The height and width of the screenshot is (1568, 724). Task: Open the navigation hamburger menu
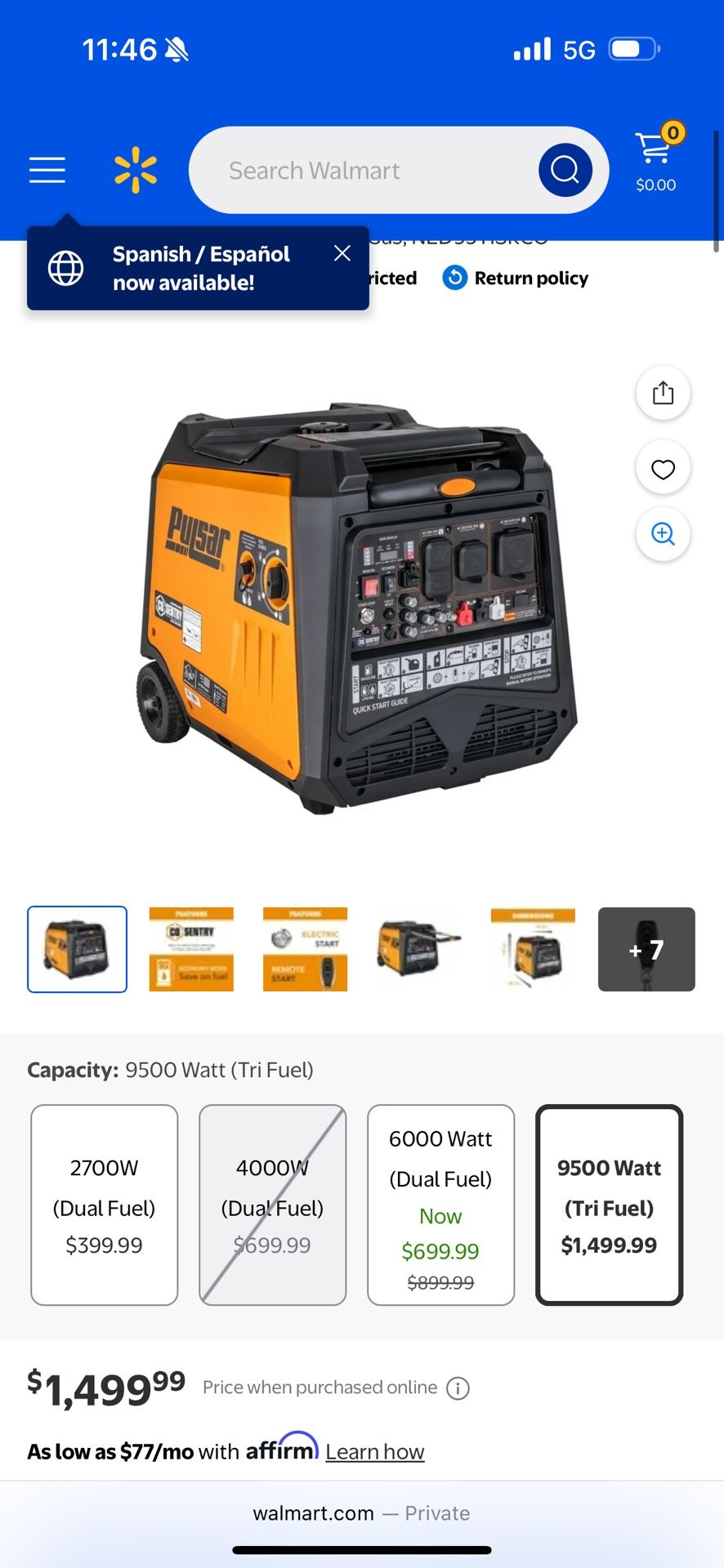coord(47,169)
